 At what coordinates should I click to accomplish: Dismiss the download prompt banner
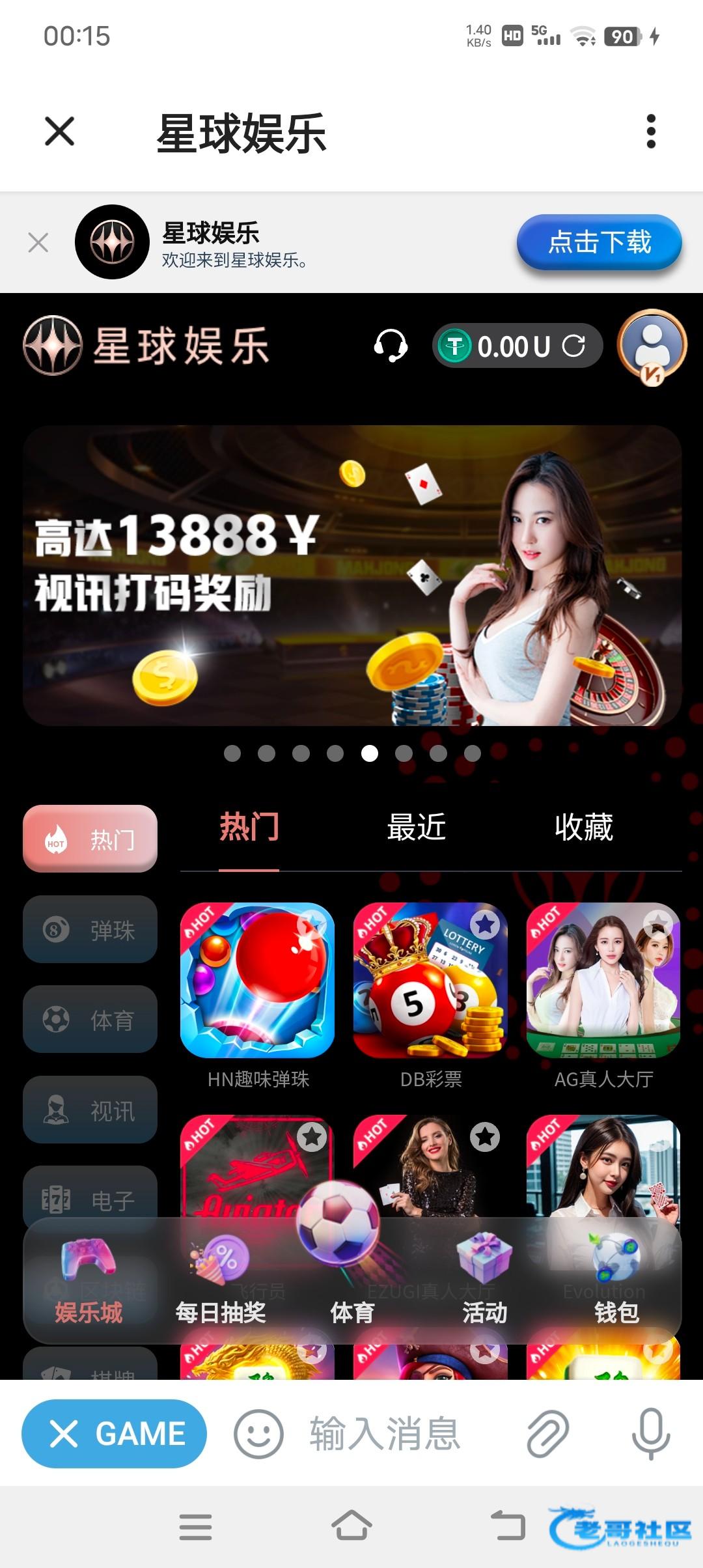pos(38,243)
